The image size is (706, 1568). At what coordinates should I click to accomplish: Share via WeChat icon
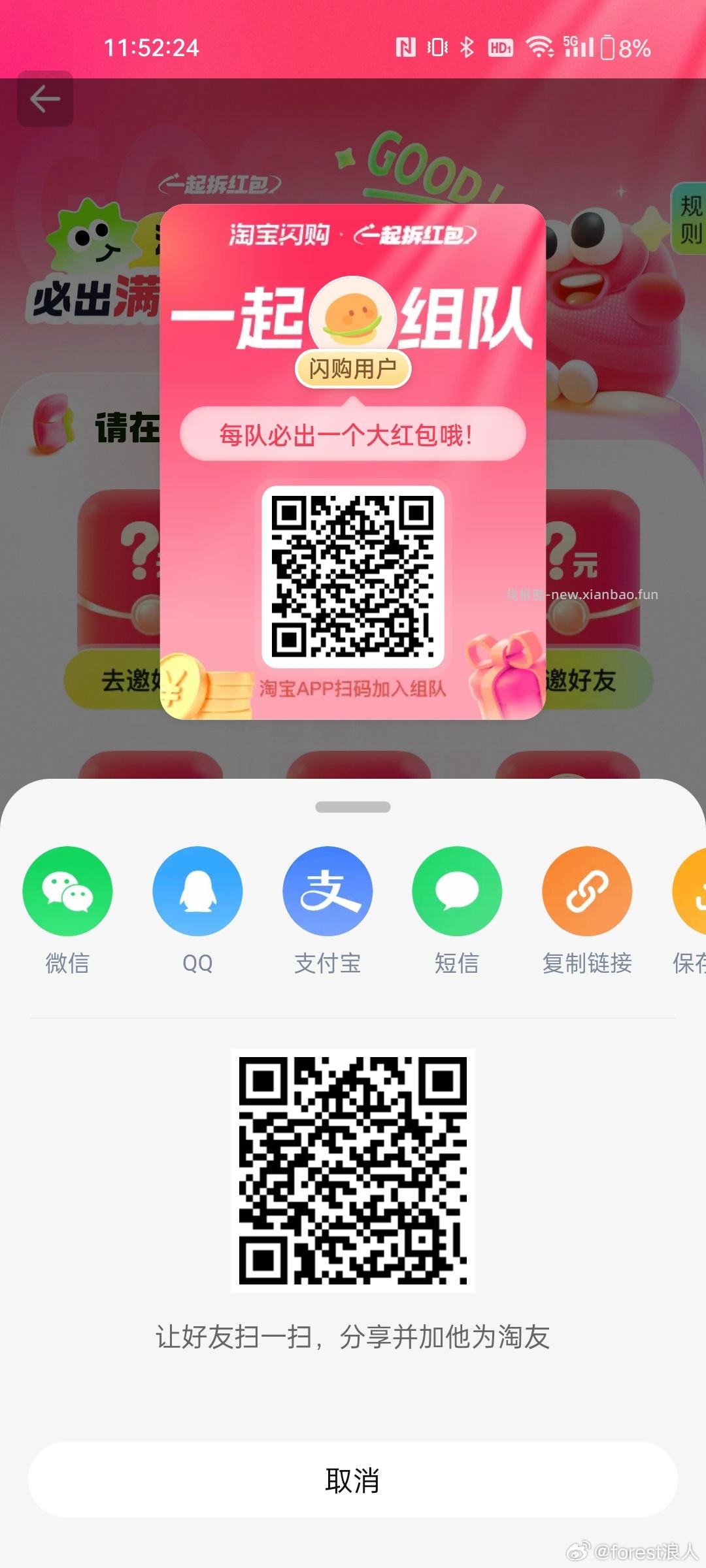[67, 890]
